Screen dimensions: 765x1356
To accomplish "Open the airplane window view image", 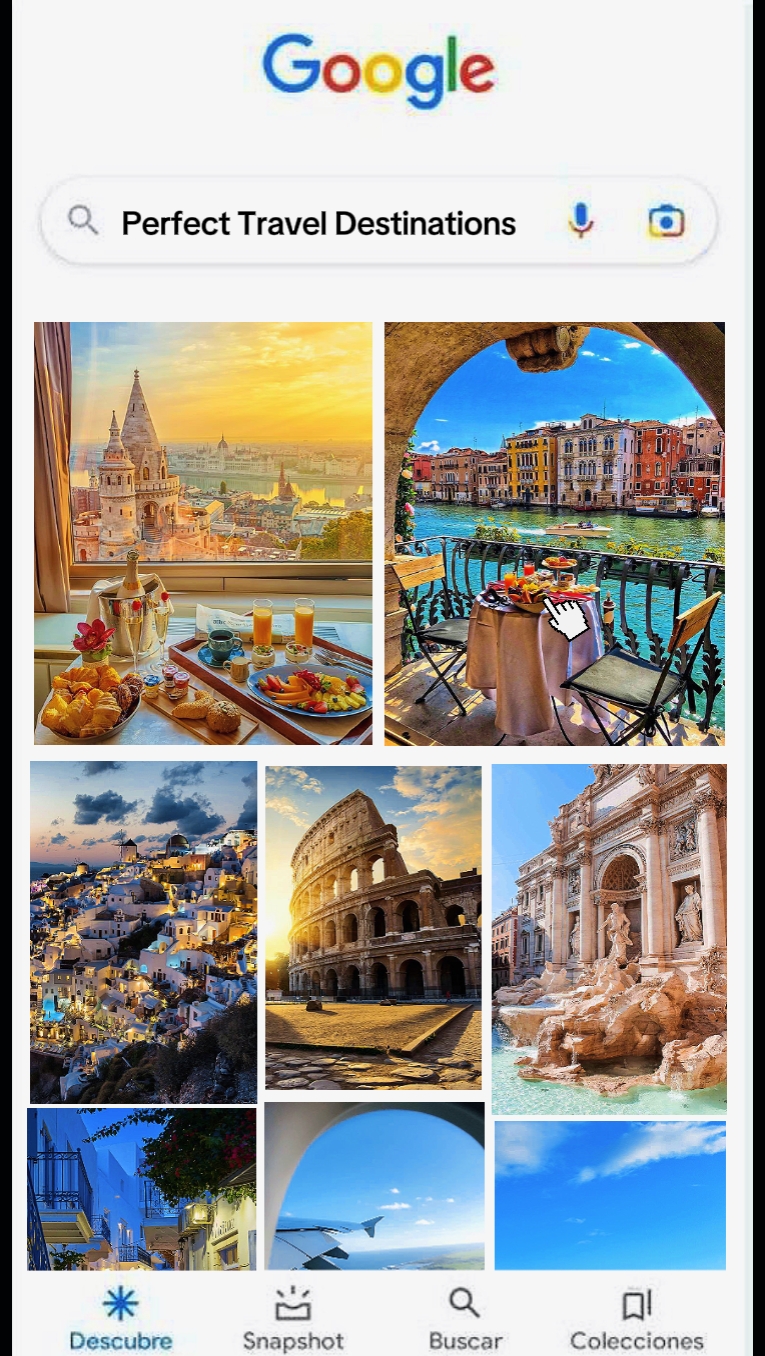I will click(x=374, y=1186).
